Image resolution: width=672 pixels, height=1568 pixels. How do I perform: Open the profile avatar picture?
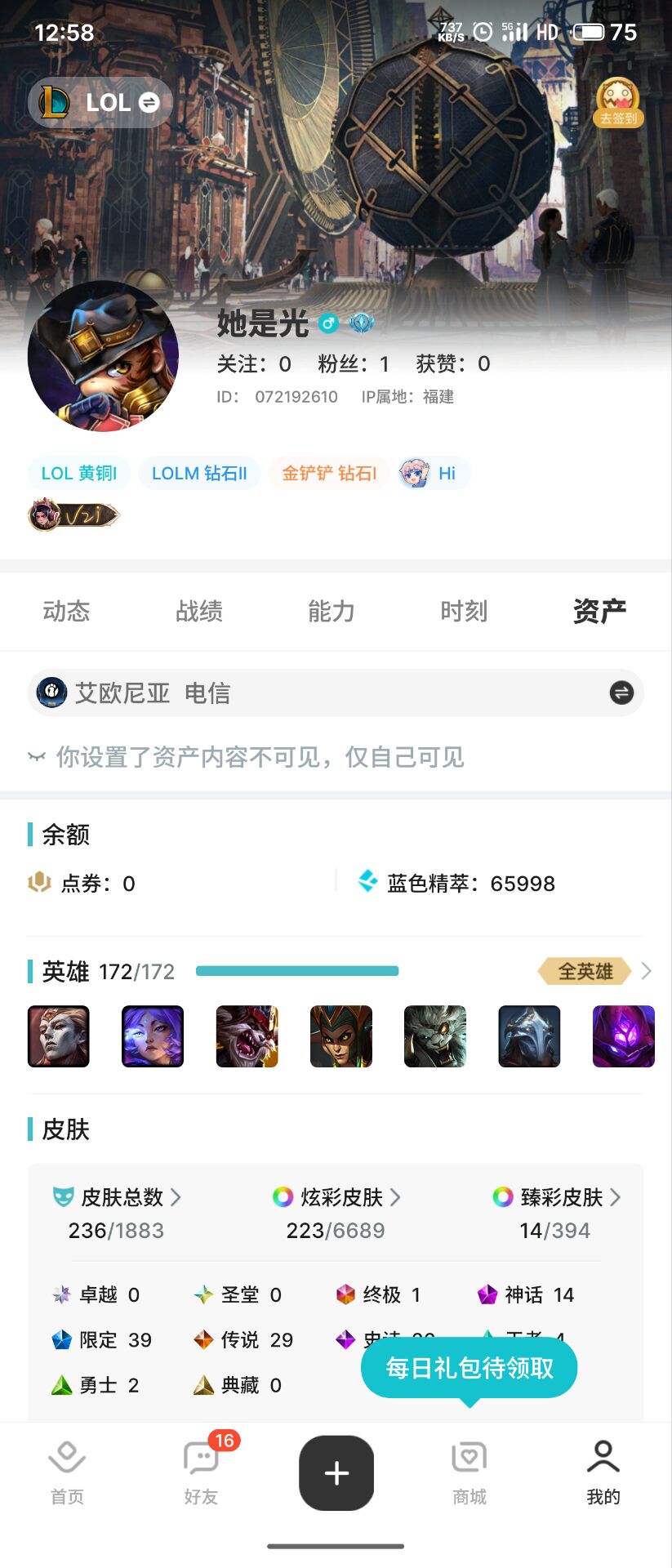[x=103, y=356]
